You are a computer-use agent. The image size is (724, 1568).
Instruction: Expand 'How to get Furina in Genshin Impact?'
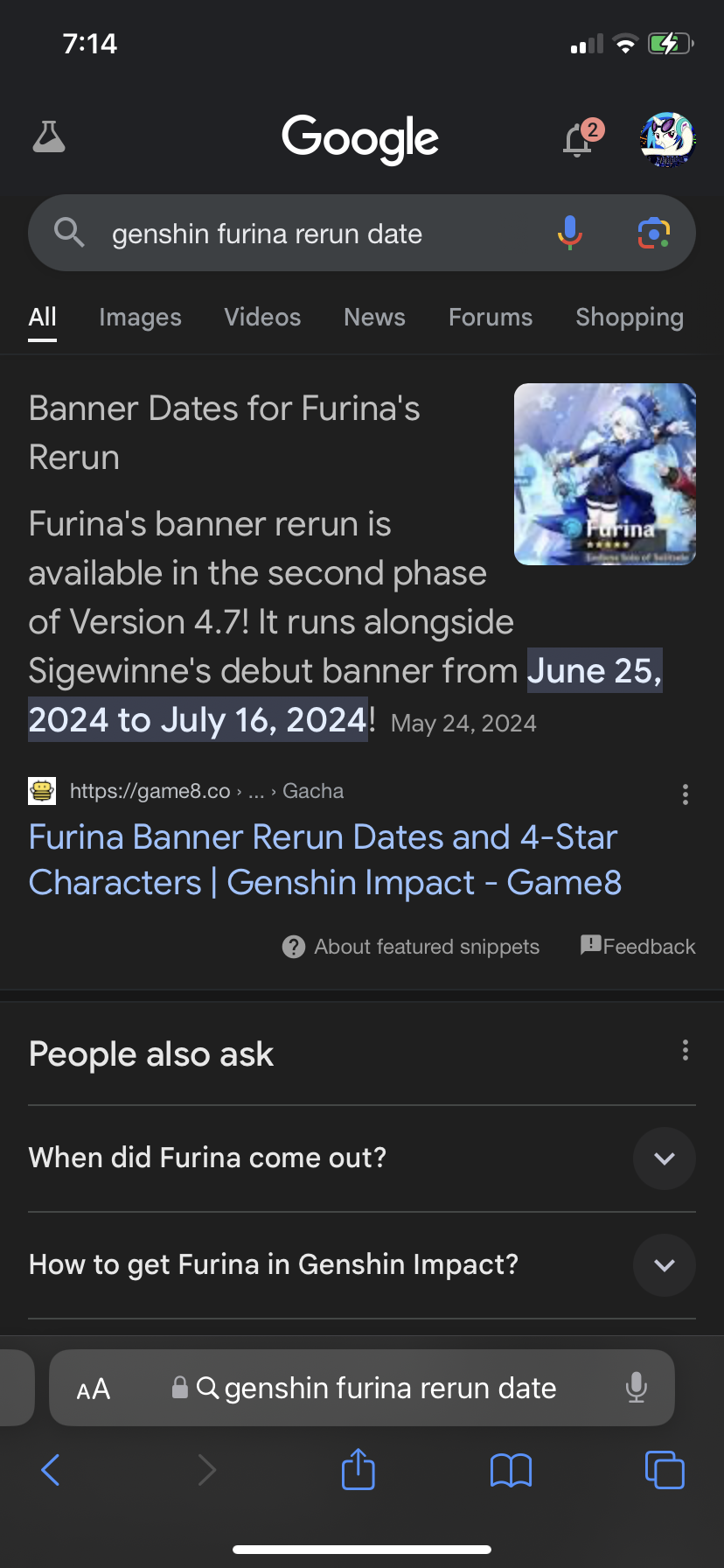[x=664, y=1264]
